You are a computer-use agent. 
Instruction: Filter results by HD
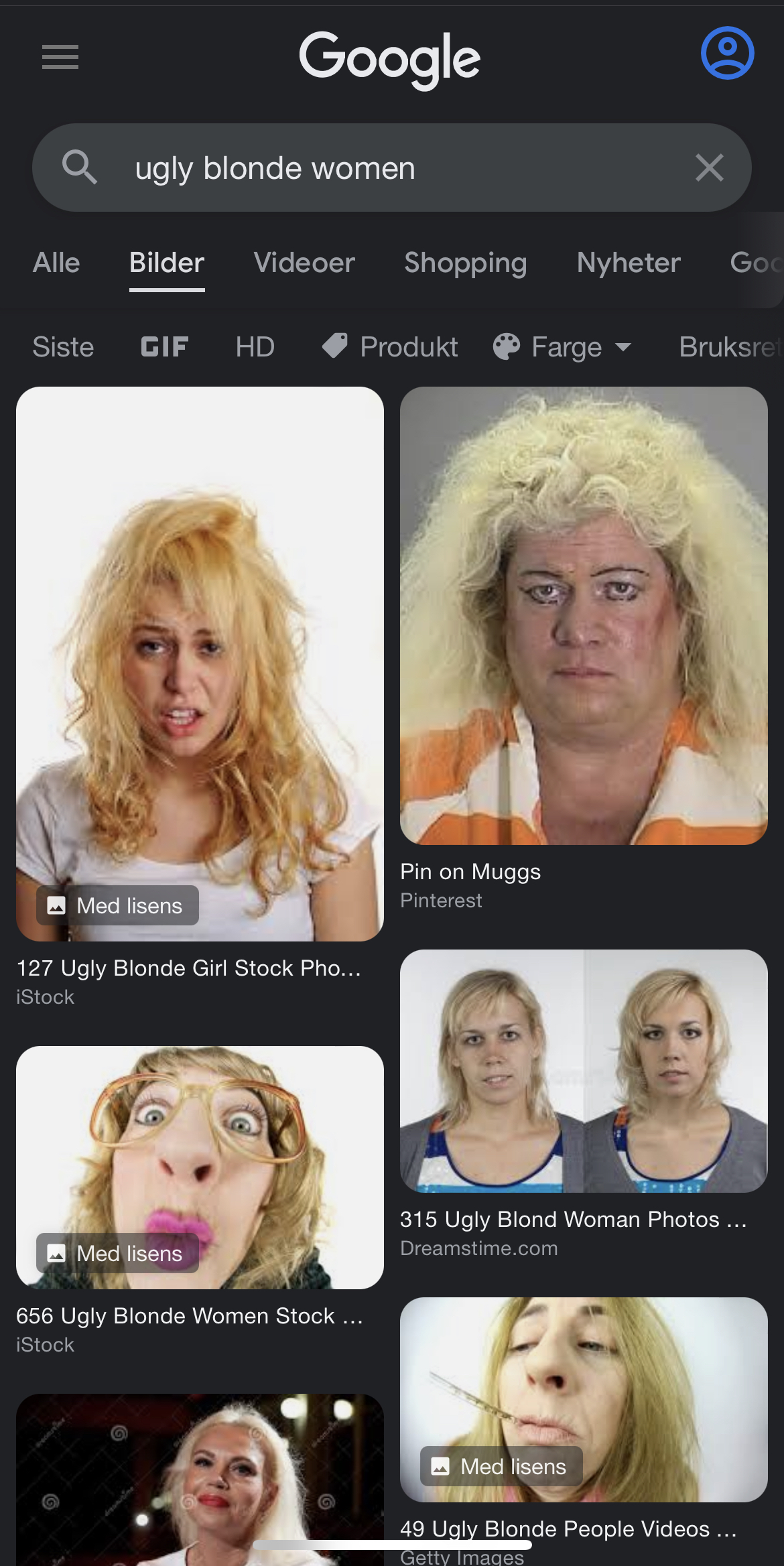(x=255, y=347)
